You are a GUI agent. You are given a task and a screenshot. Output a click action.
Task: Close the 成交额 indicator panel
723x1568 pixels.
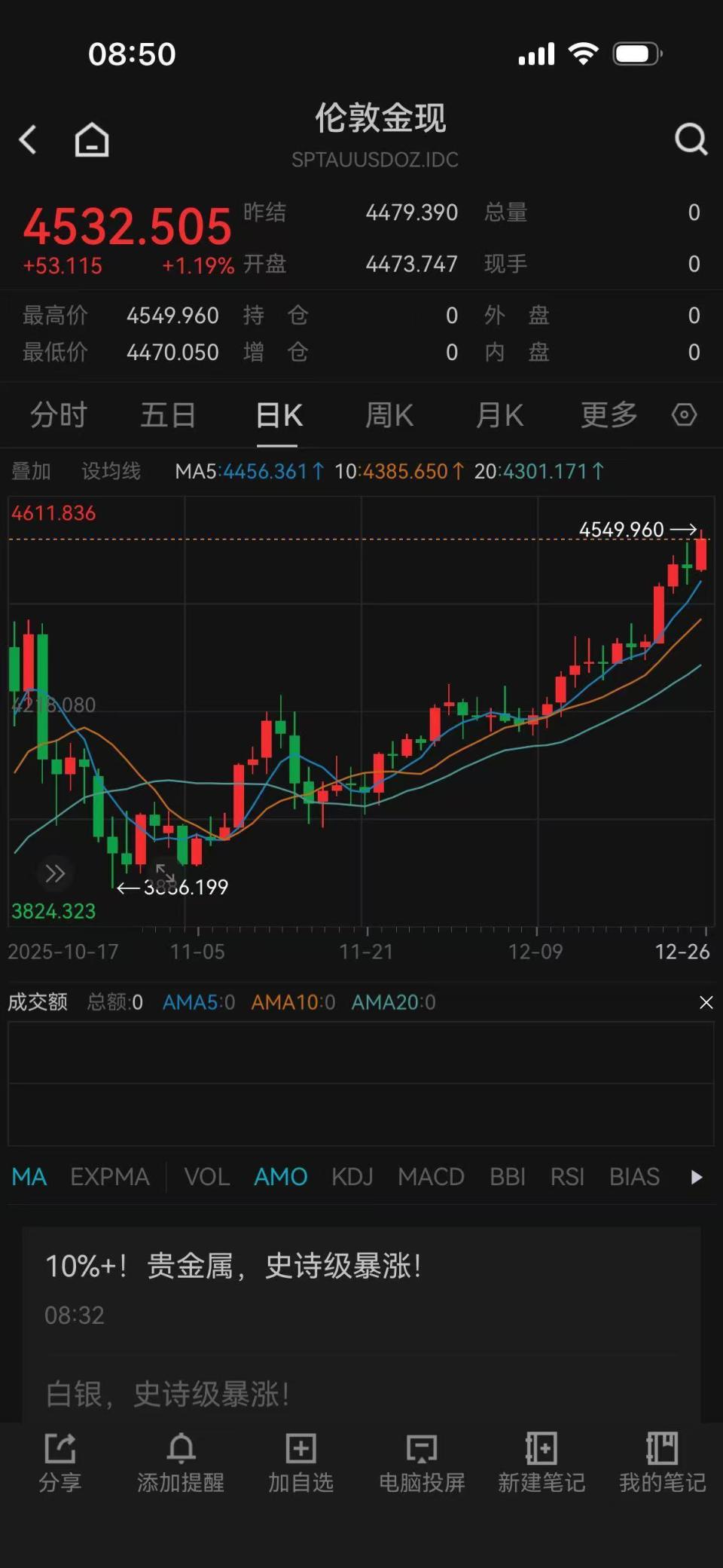(x=706, y=1002)
